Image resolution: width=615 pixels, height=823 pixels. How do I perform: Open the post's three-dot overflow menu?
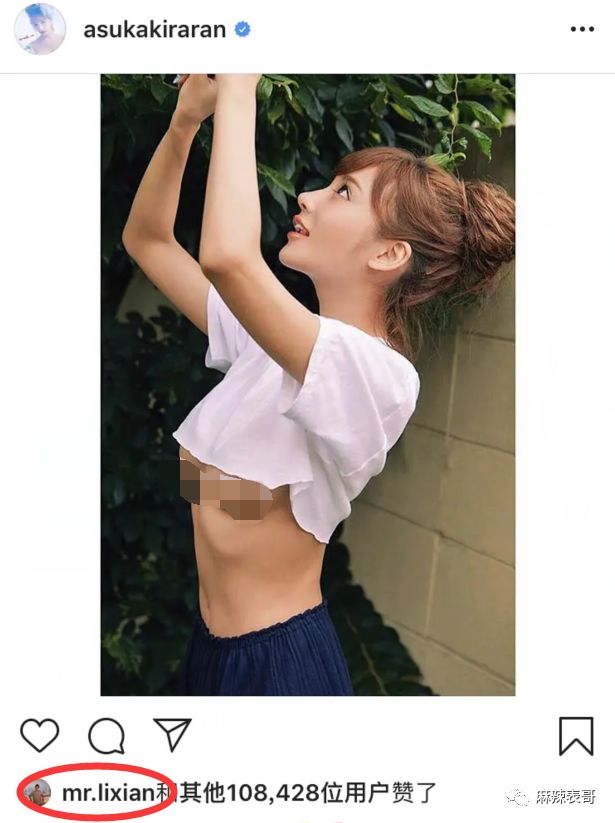(x=581, y=30)
